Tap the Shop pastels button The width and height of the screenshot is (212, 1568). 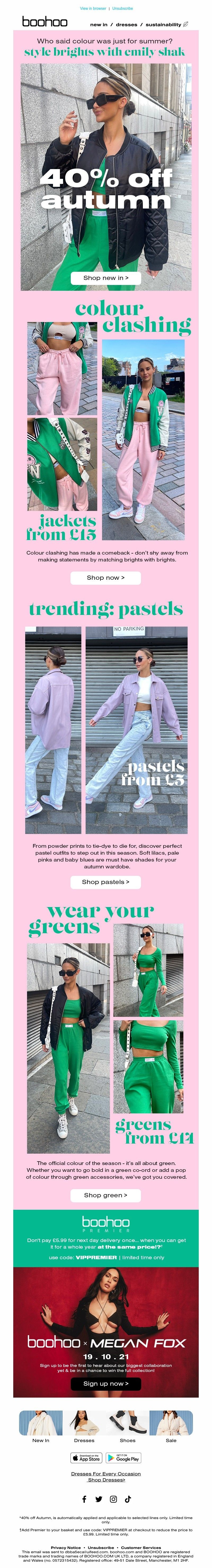[x=105, y=881]
